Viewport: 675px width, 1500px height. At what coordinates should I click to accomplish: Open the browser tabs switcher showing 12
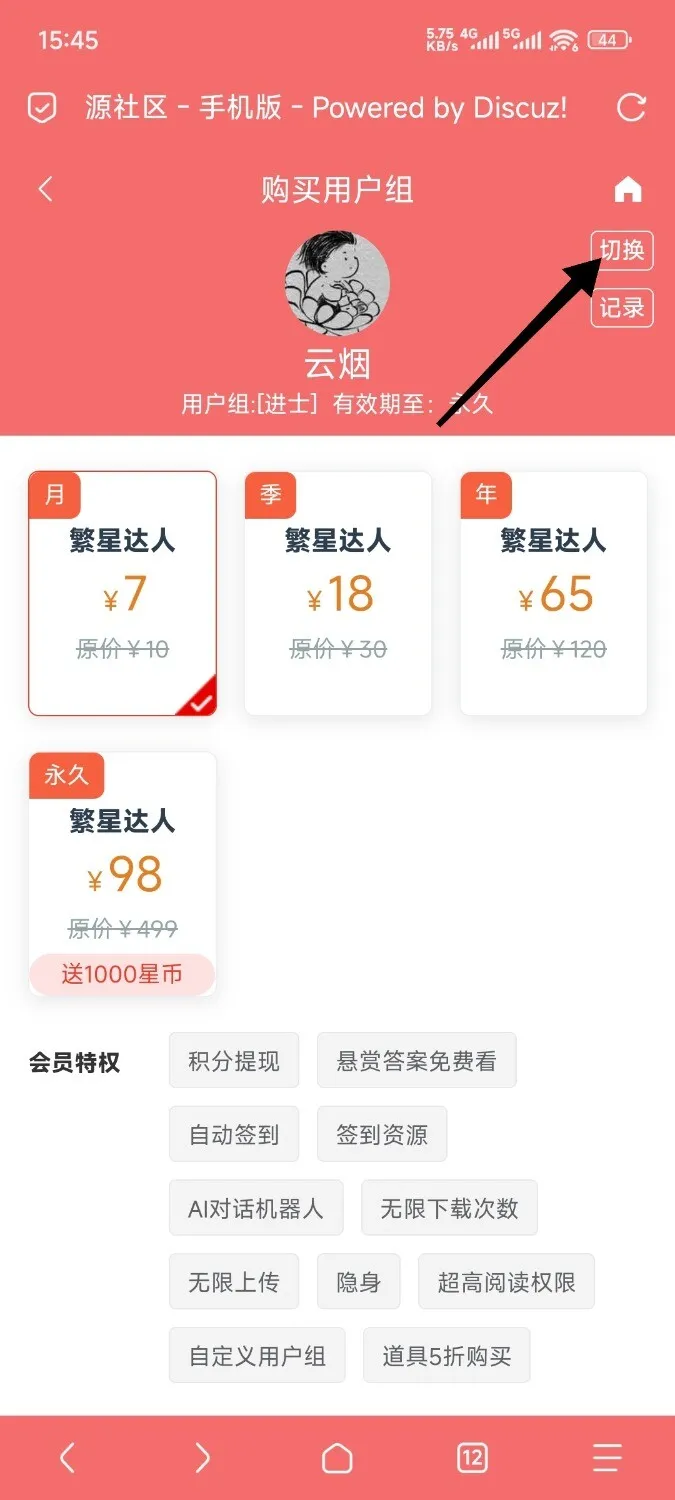[472, 1457]
